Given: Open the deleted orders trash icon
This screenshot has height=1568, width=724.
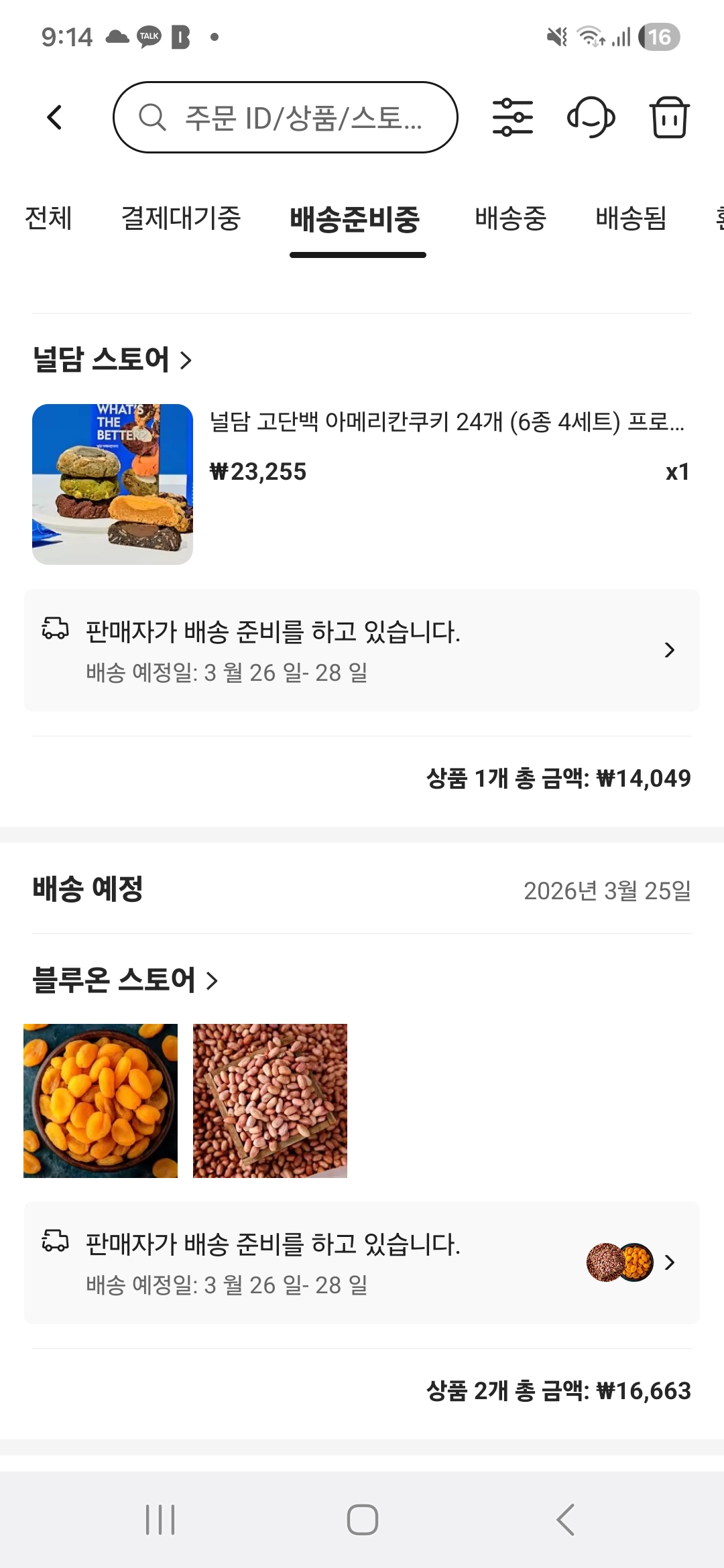Looking at the screenshot, I should [x=669, y=117].
